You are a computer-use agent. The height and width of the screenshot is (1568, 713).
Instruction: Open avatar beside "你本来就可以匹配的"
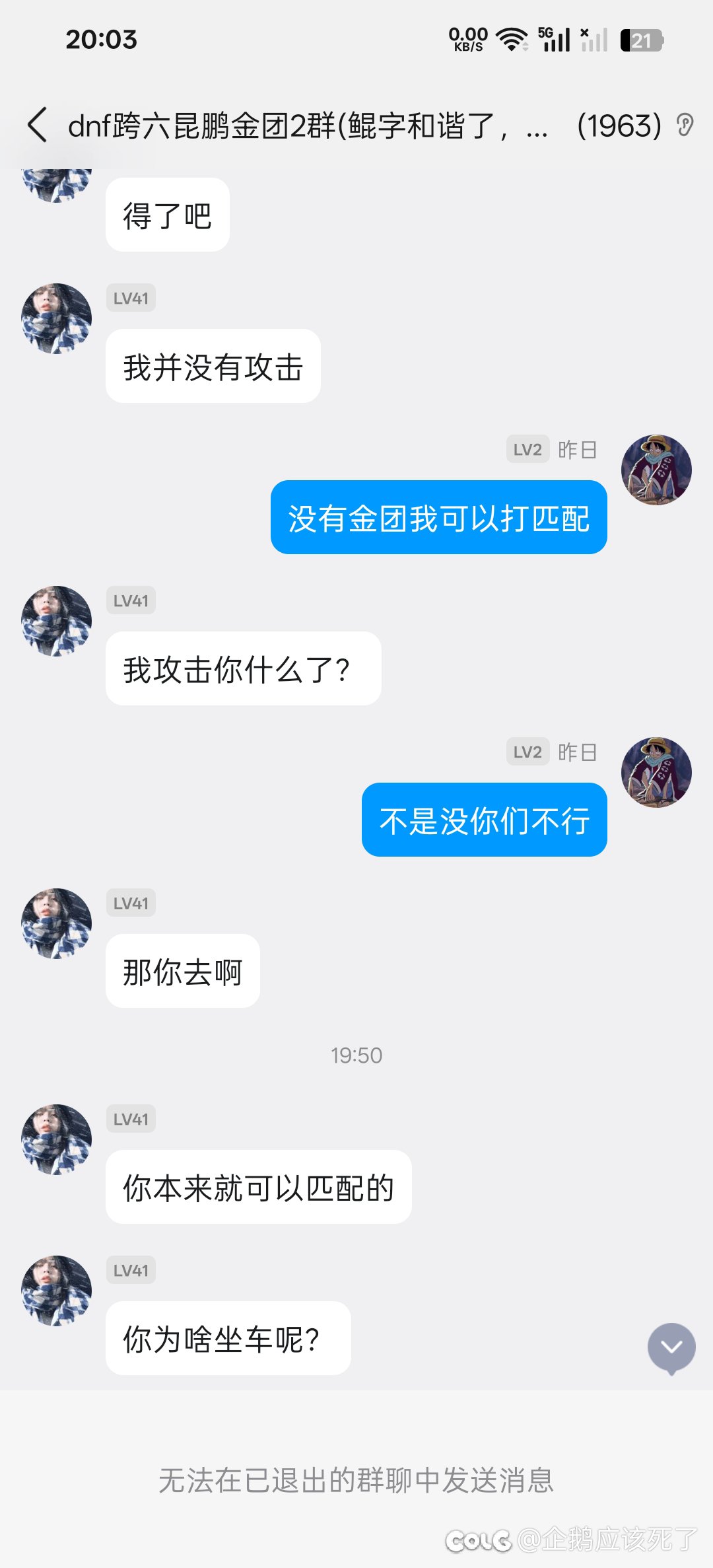point(57,1140)
